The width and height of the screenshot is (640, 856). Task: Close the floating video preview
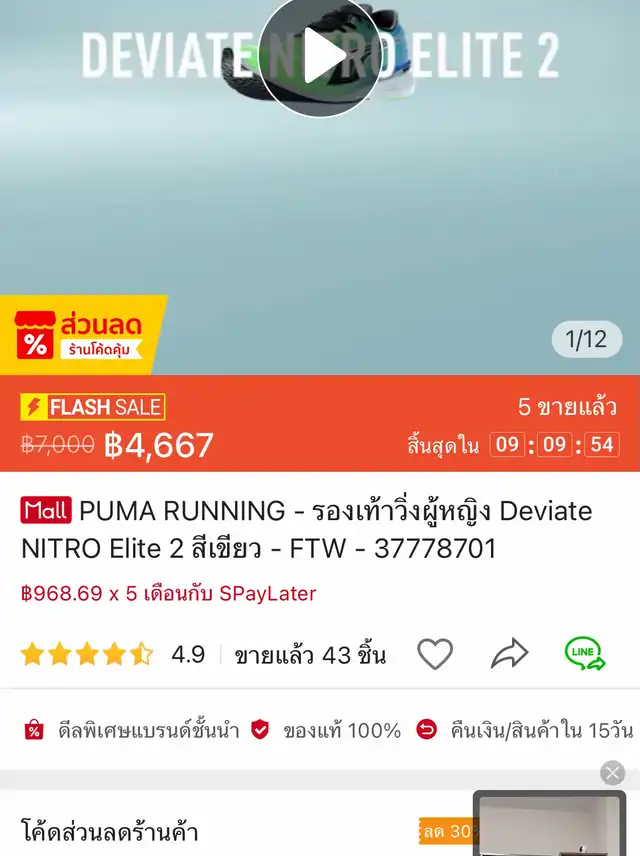click(x=613, y=772)
